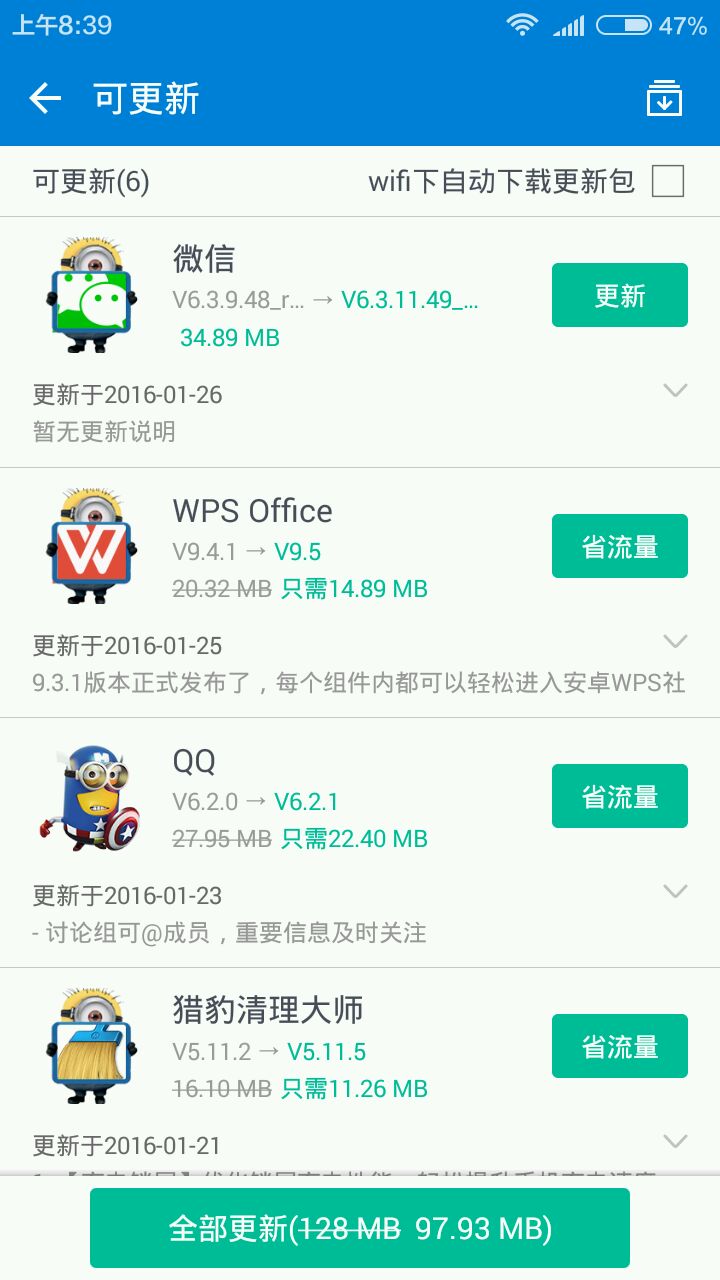Enable wifi下自动下载更新包 checkbox
The height and width of the screenshot is (1280, 720).
668,181
